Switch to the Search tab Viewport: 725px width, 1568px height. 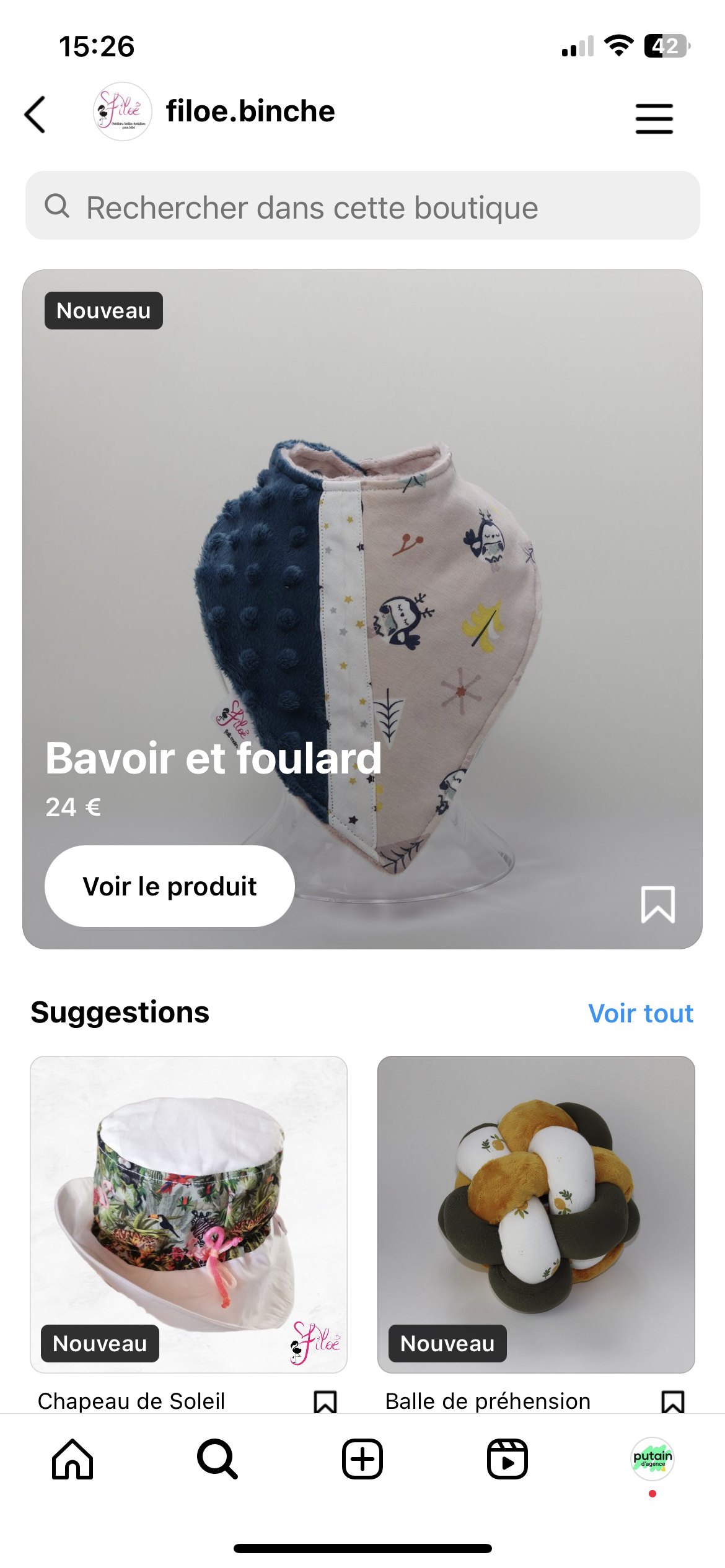coord(217,1459)
